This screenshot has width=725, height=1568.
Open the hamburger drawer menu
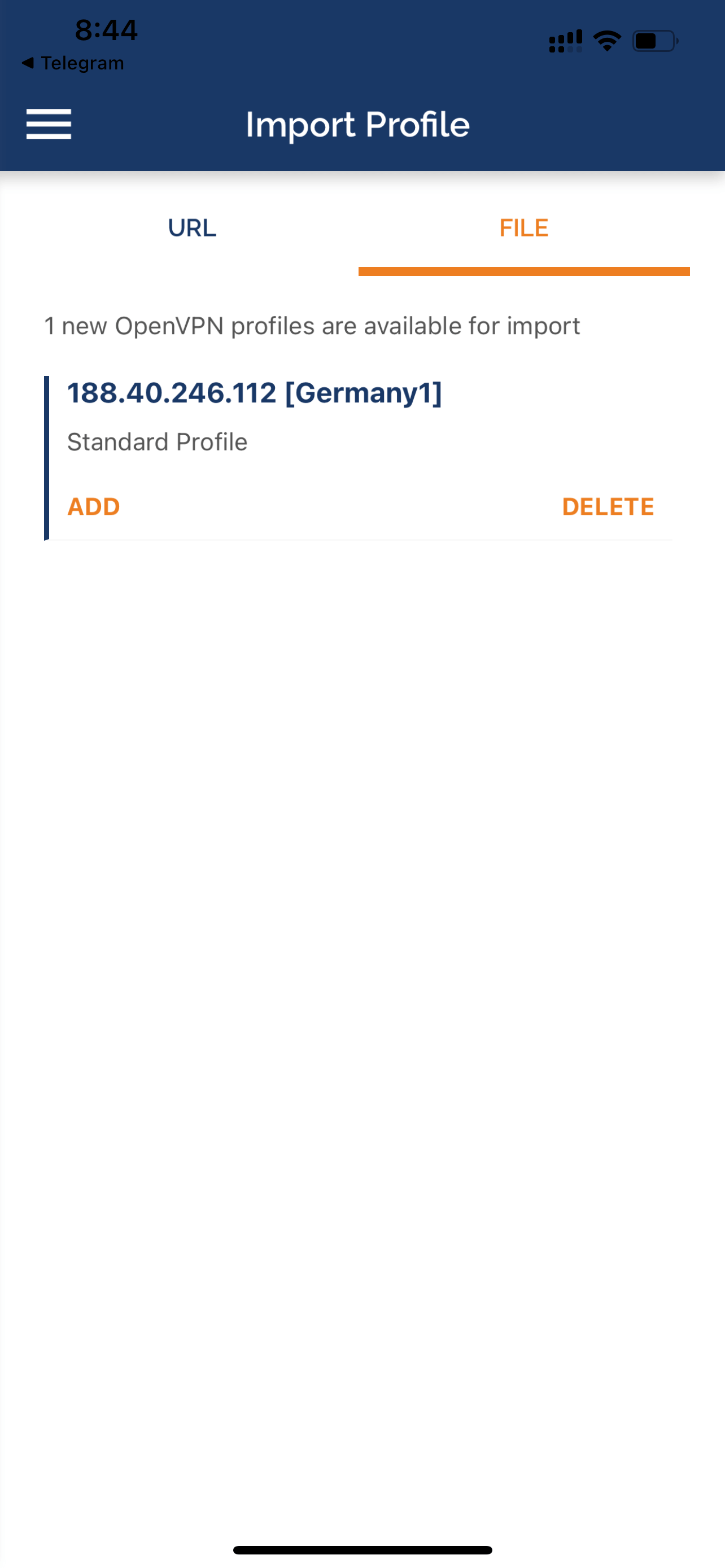click(49, 124)
